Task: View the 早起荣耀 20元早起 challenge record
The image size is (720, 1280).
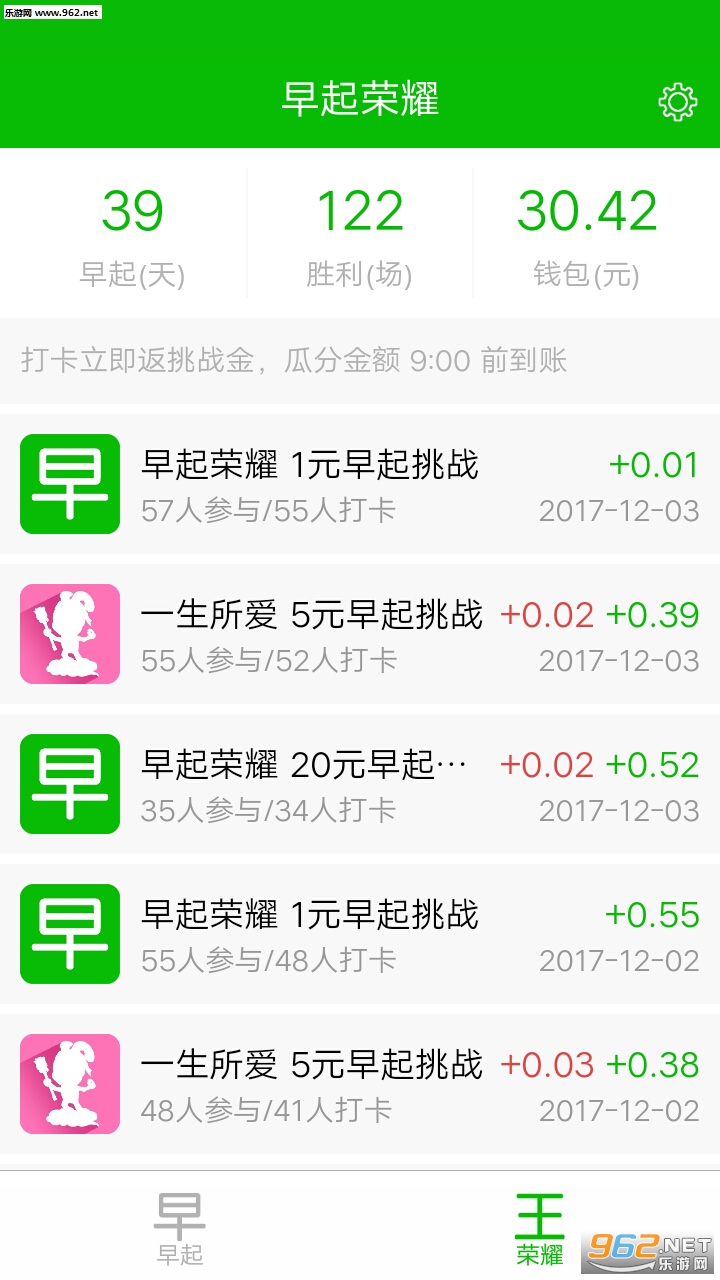Action: tap(360, 785)
